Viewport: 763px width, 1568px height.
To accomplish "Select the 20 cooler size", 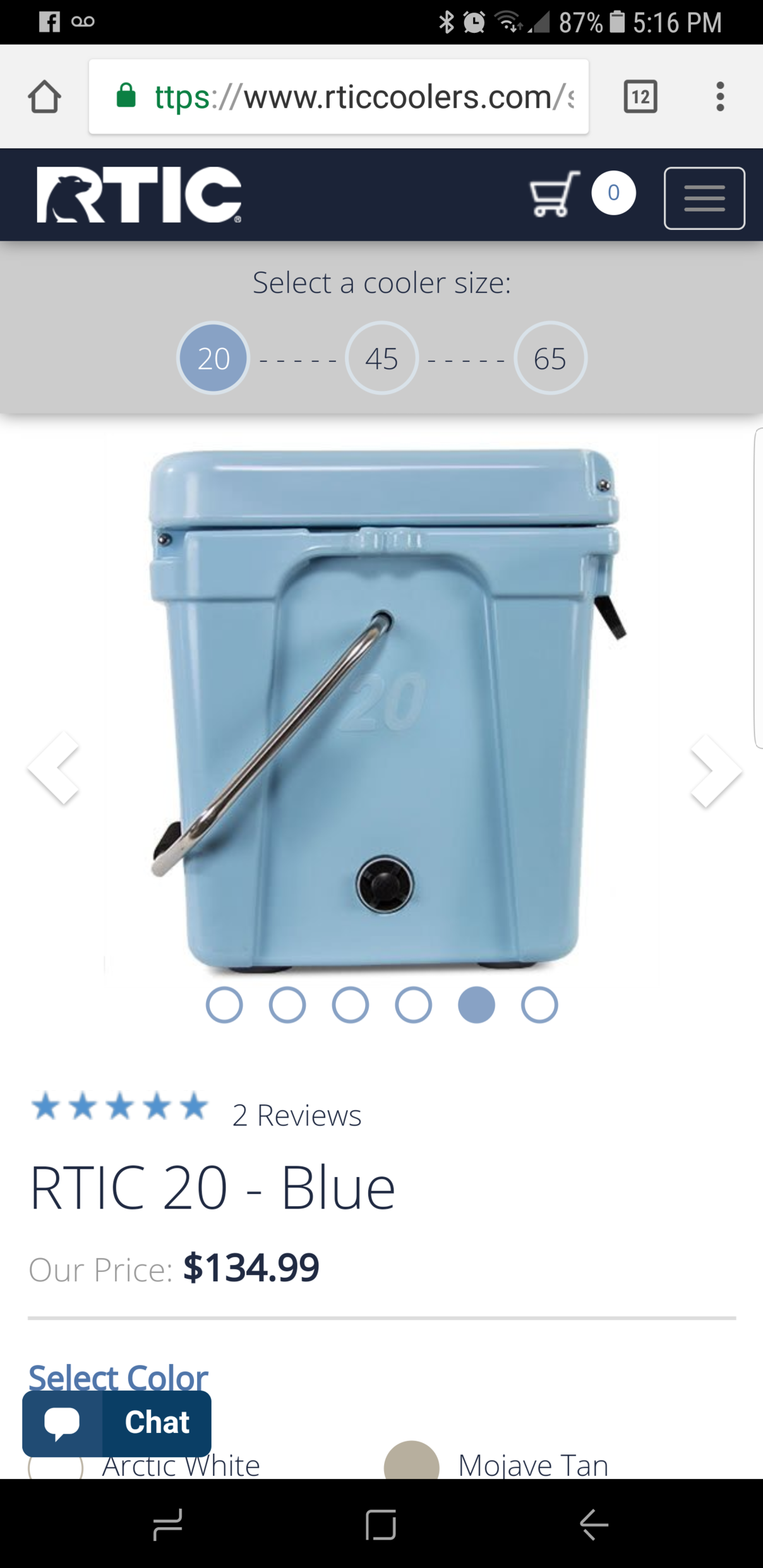I will point(213,358).
